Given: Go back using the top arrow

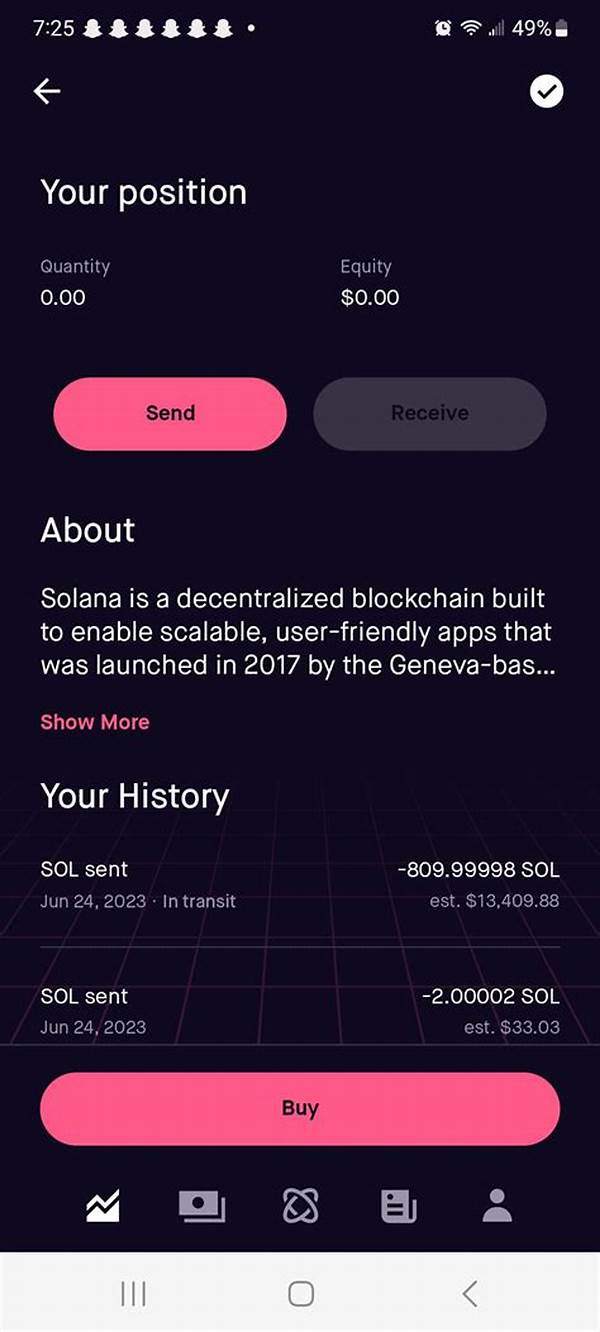Looking at the screenshot, I should coord(47,91).
